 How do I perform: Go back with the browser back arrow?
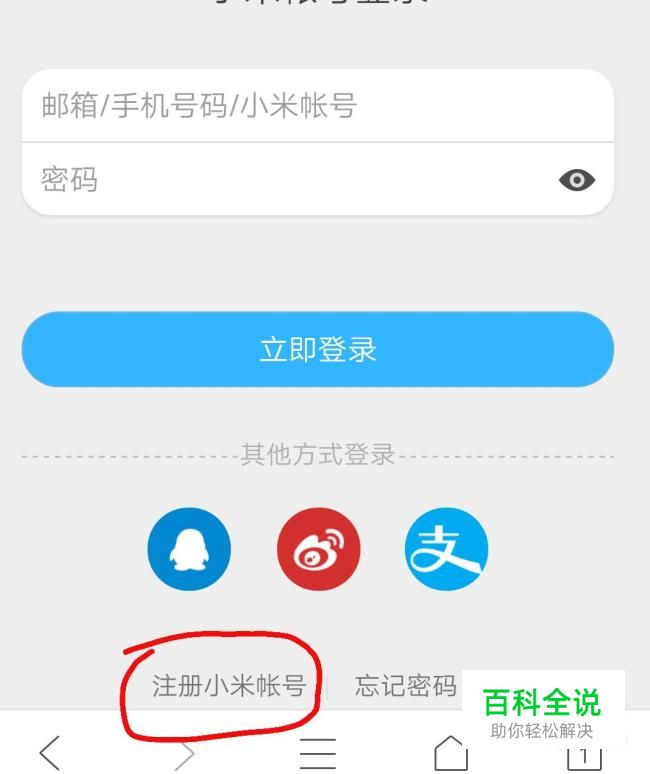pyautogui.click(x=50, y=753)
